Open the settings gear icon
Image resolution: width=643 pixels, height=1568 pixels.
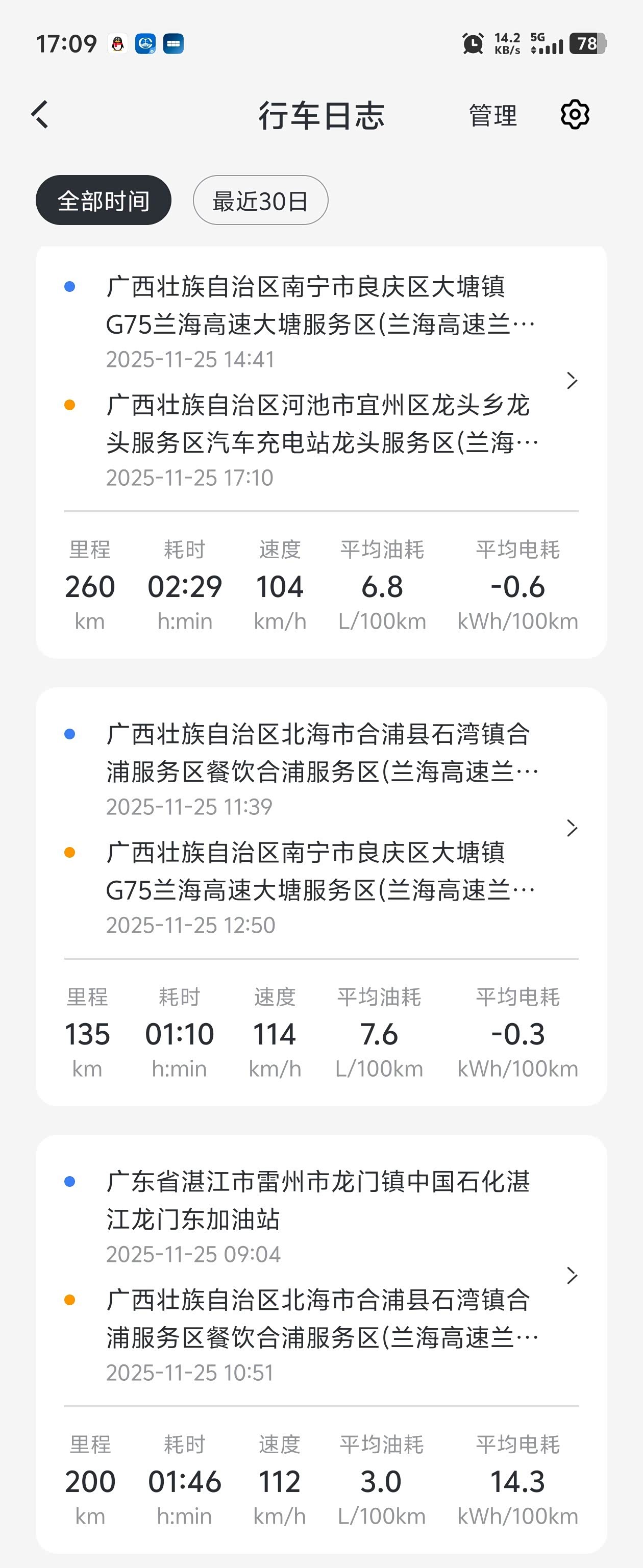click(x=574, y=114)
